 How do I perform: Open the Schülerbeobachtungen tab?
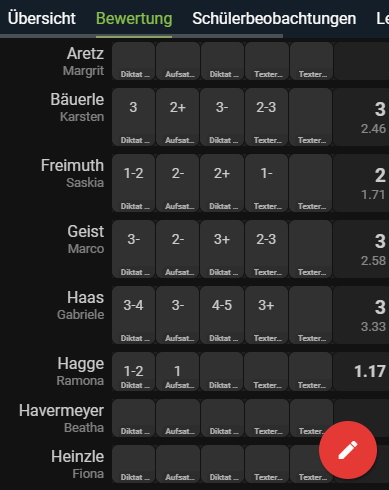click(274, 18)
